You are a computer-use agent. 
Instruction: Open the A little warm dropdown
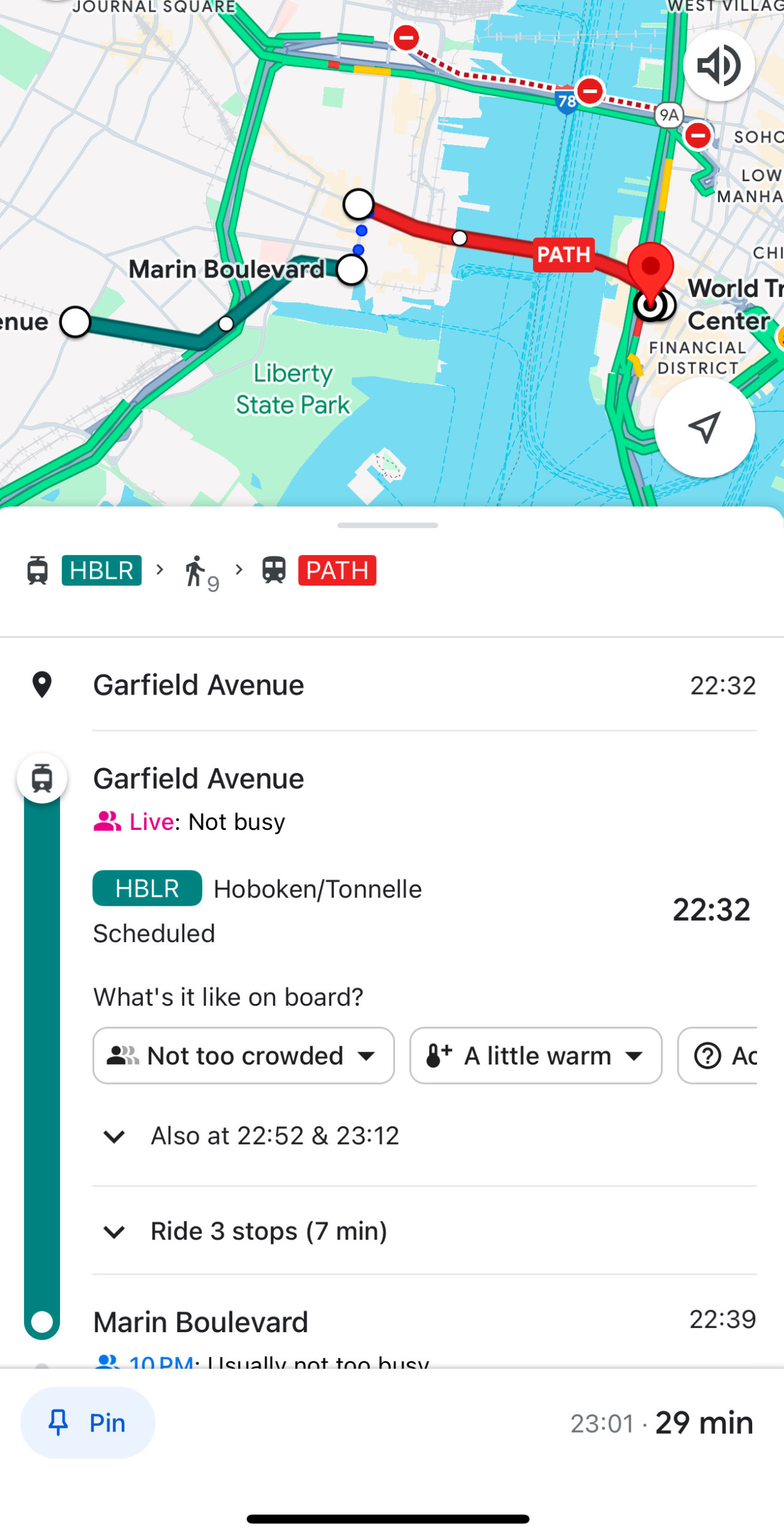click(x=536, y=1055)
